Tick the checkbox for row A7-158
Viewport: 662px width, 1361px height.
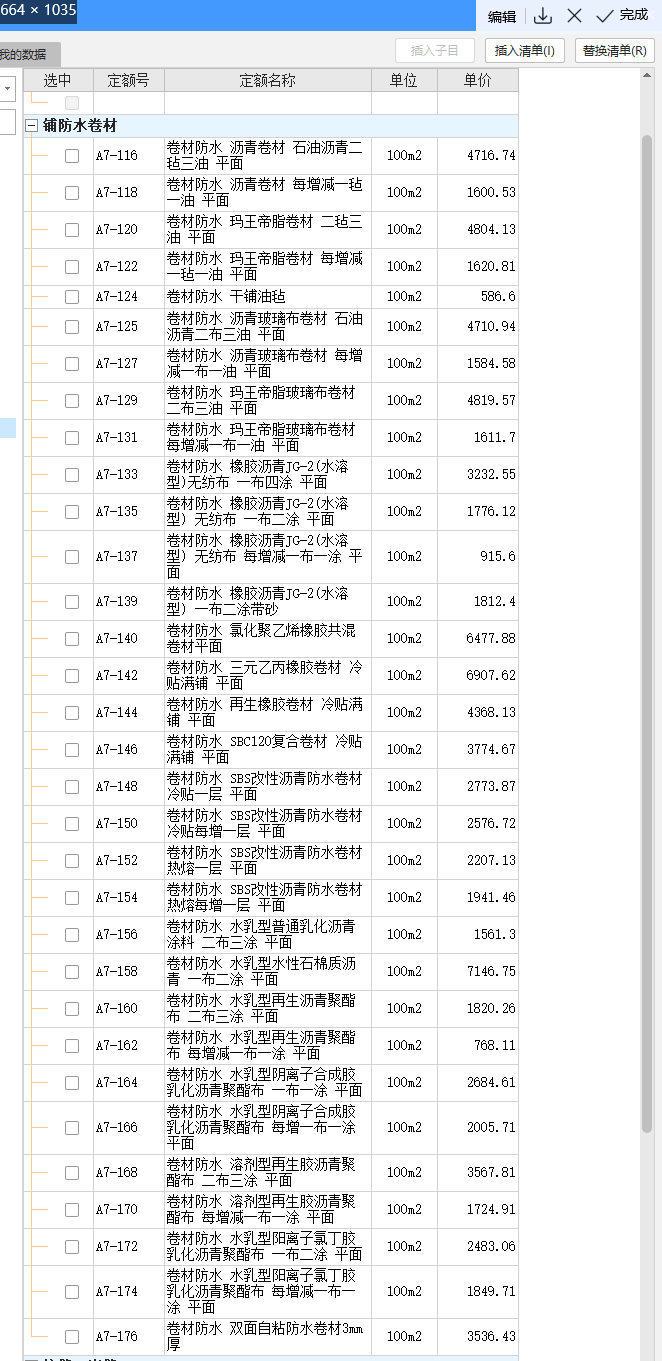pos(72,972)
